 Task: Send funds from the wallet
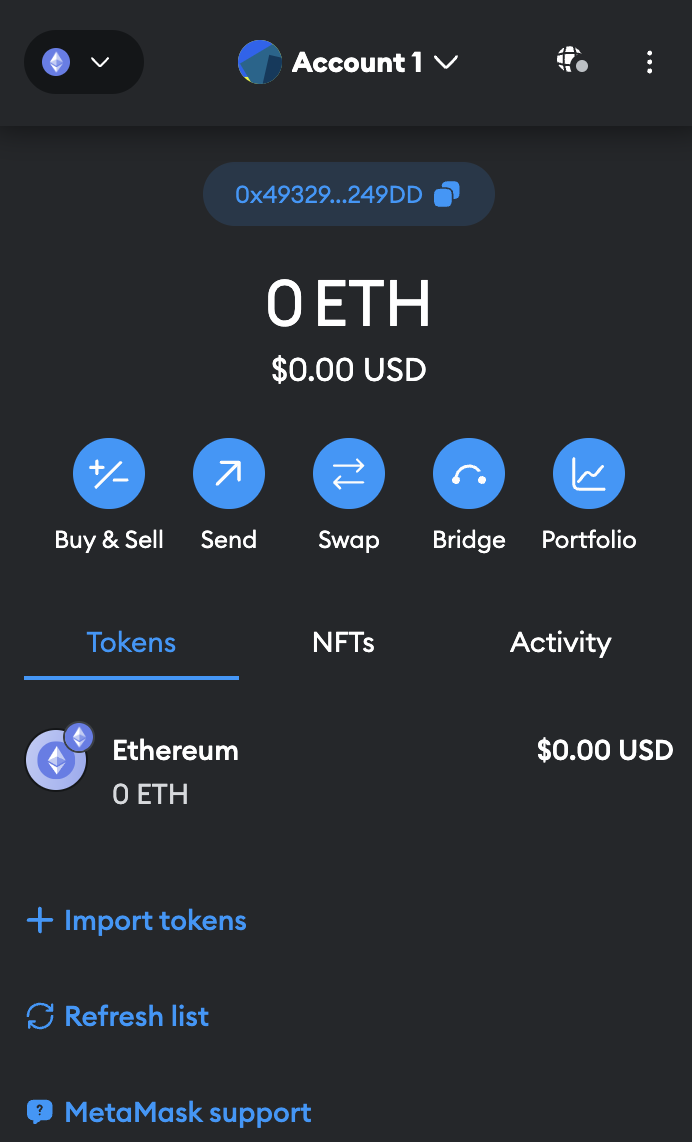(x=229, y=474)
